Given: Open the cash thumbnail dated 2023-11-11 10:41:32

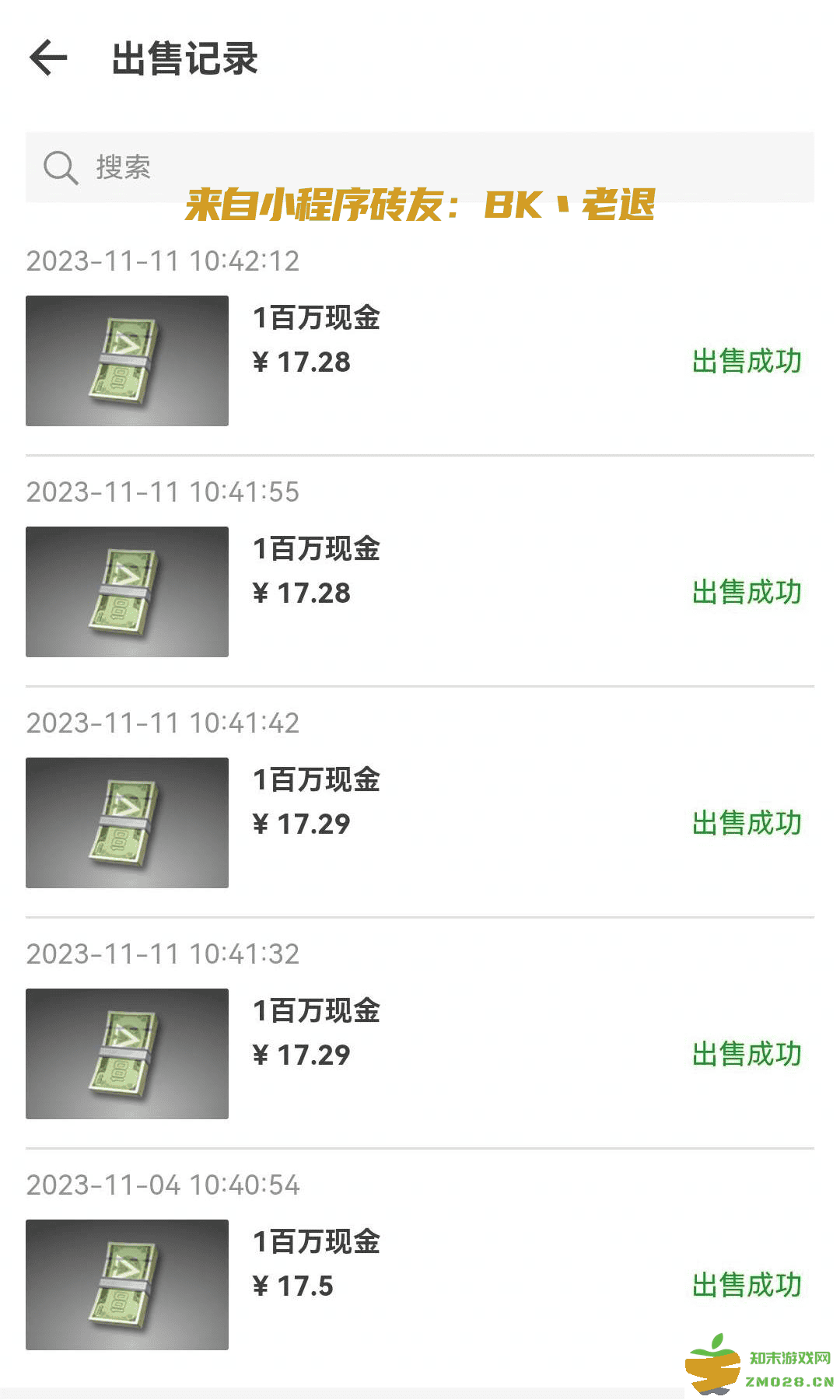Looking at the screenshot, I should (x=127, y=1053).
